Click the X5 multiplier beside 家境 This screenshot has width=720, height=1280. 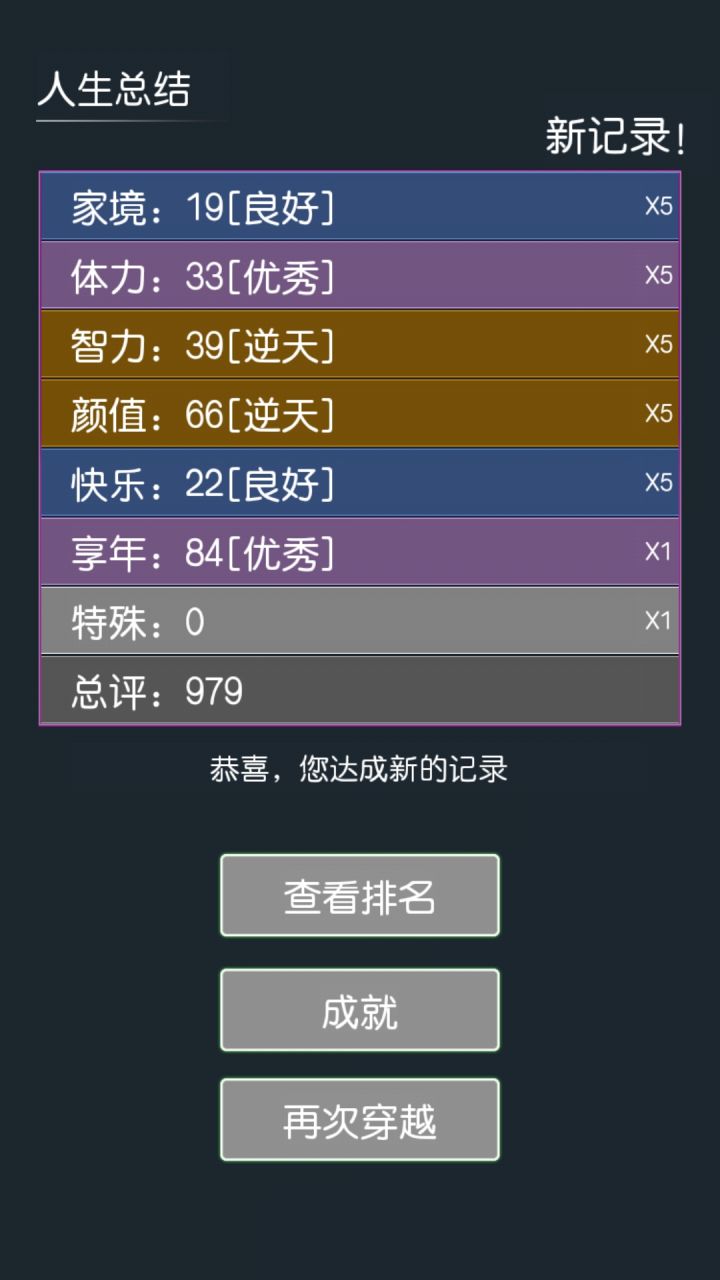(x=659, y=207)
